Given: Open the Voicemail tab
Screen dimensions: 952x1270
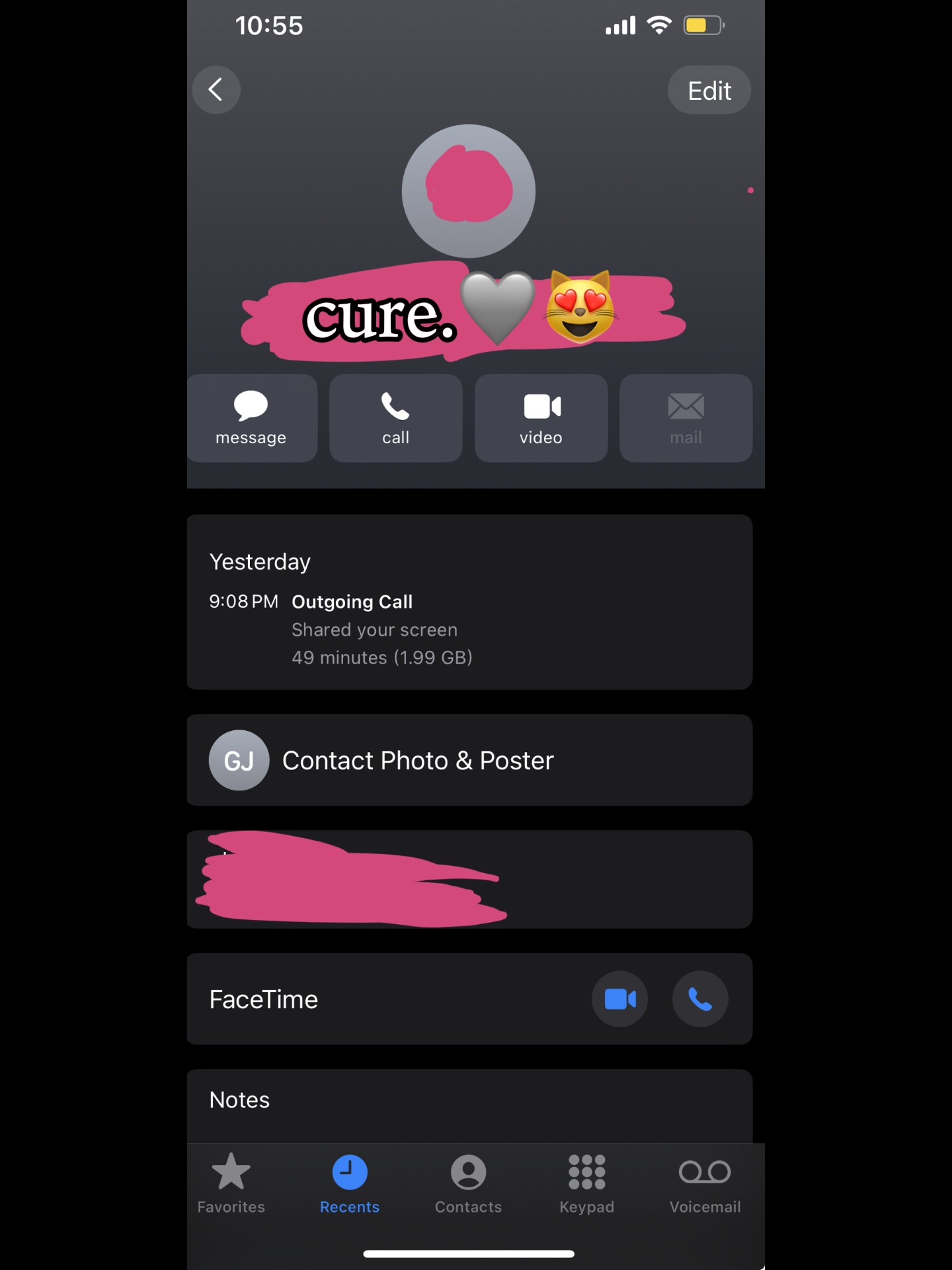Looking at the screenshot, I should 705,1184.
